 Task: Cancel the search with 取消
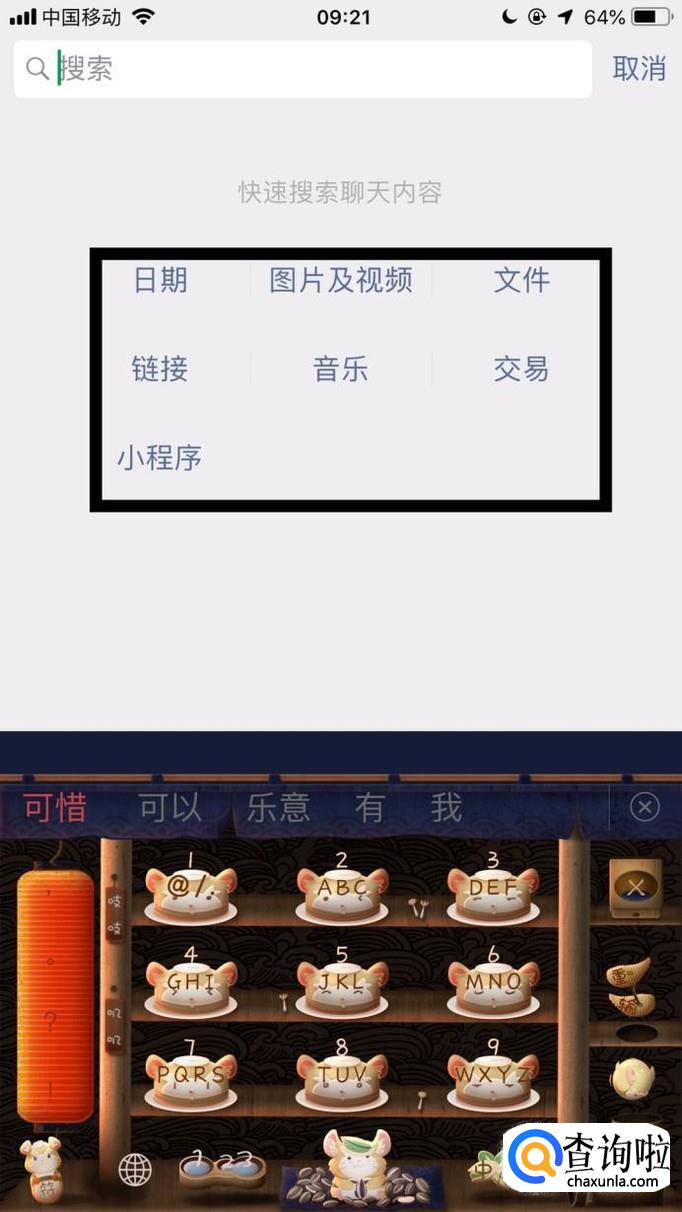click(639, 68)
